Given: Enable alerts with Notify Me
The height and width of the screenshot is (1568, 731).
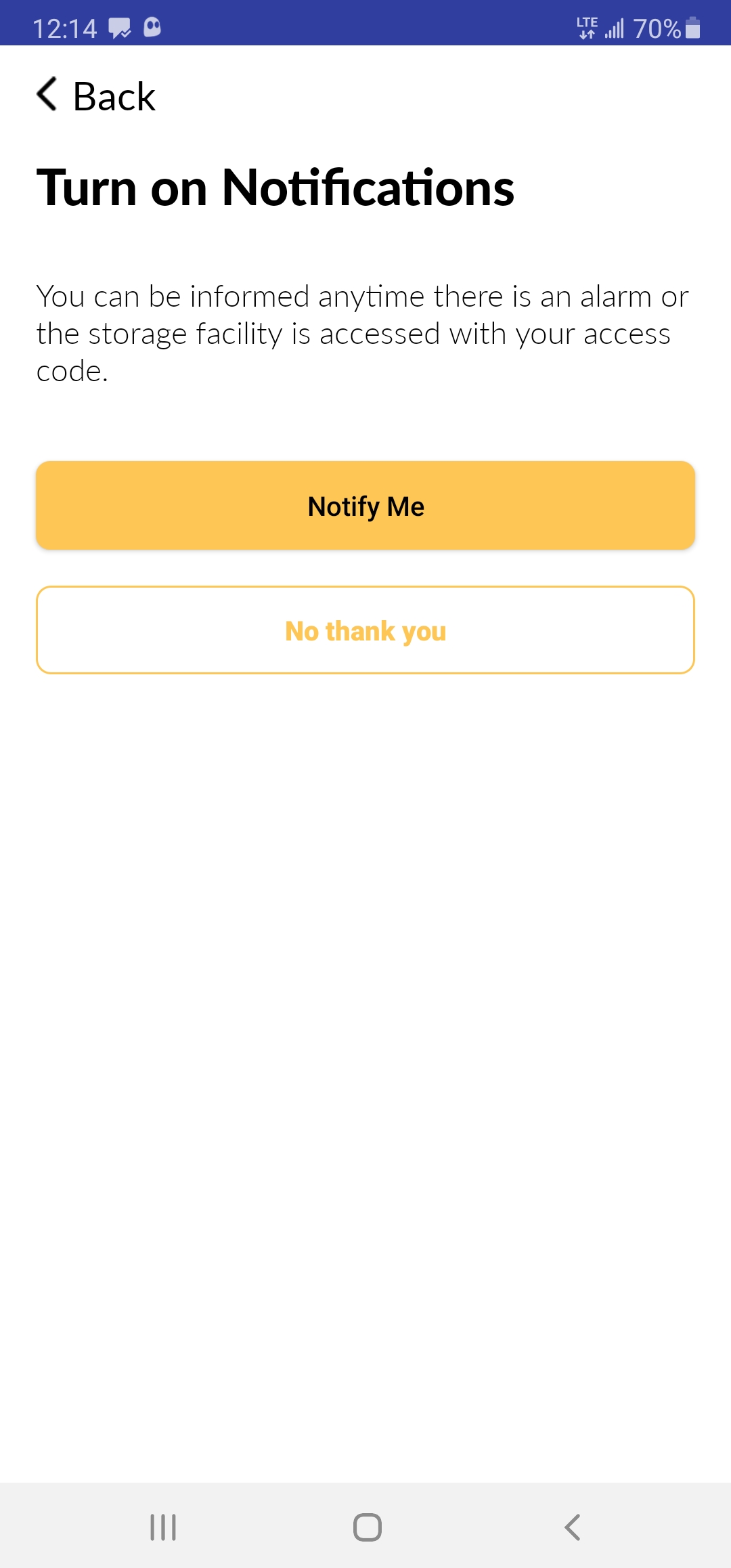Looking at the screenshot, I should 365,505.
